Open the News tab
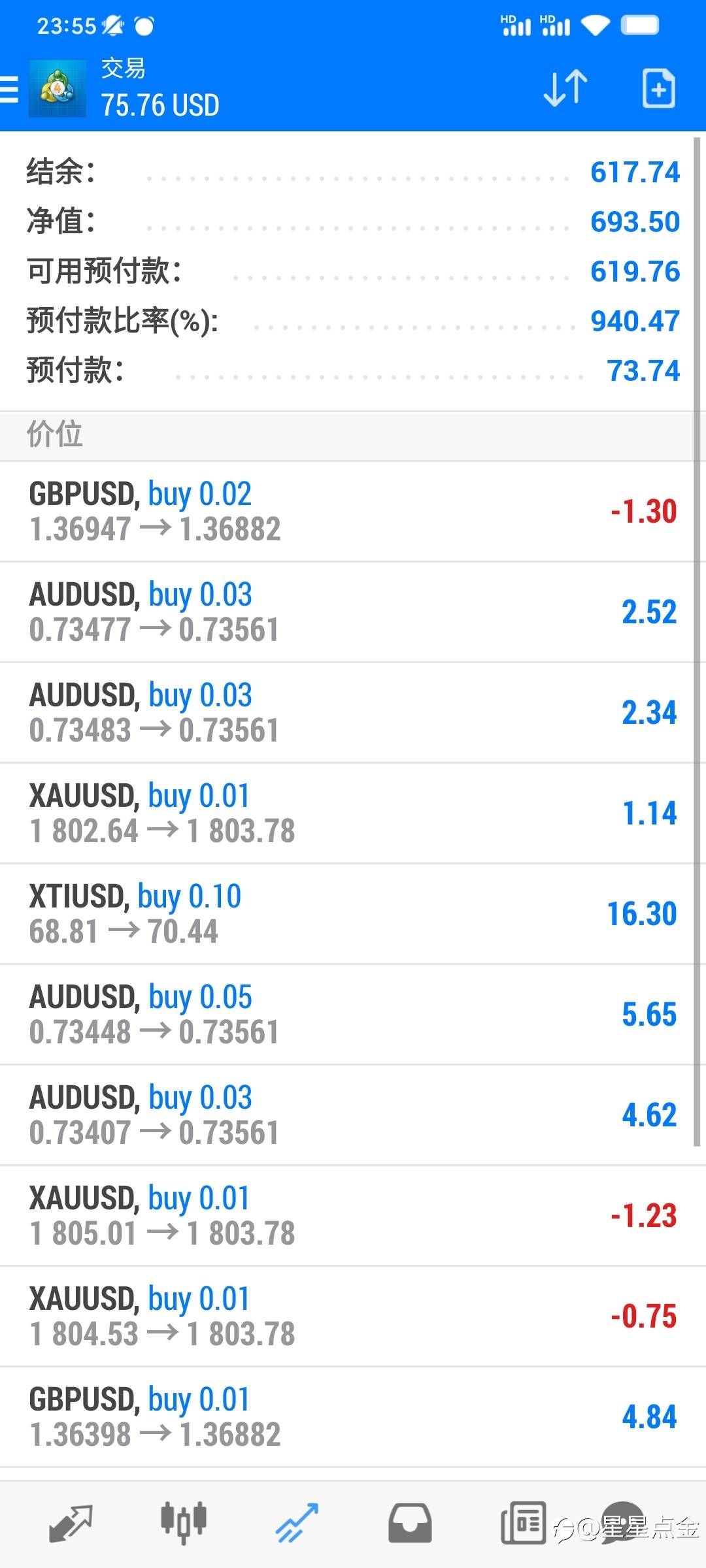 click(523, 1524)
